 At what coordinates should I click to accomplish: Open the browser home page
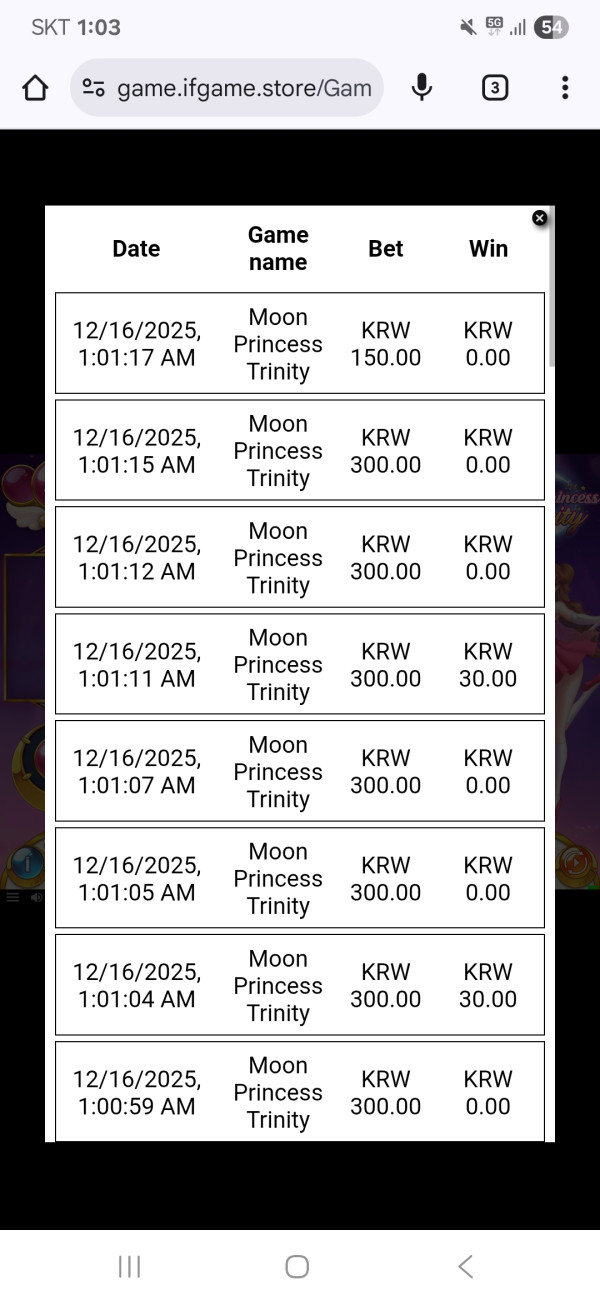(x=35, y=88)
